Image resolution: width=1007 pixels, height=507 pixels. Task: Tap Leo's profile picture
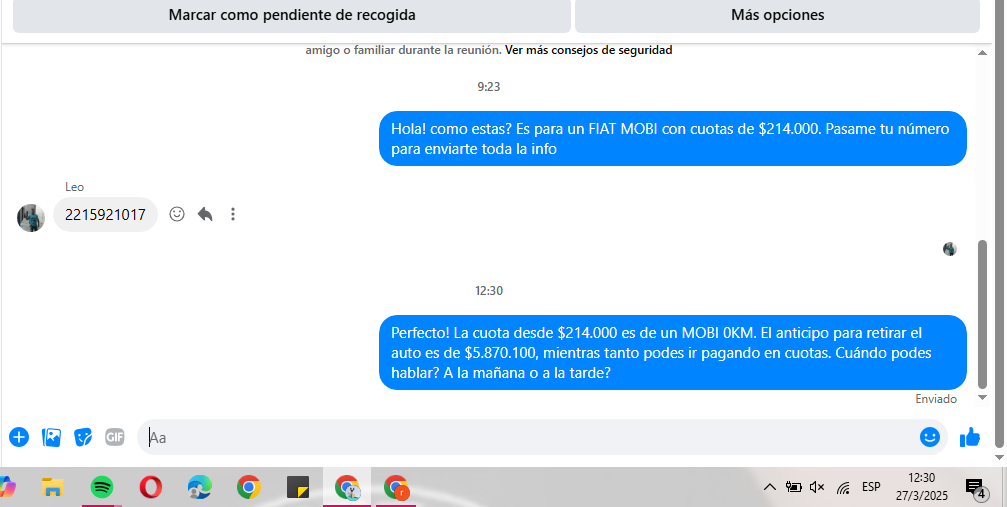(31, 217)
